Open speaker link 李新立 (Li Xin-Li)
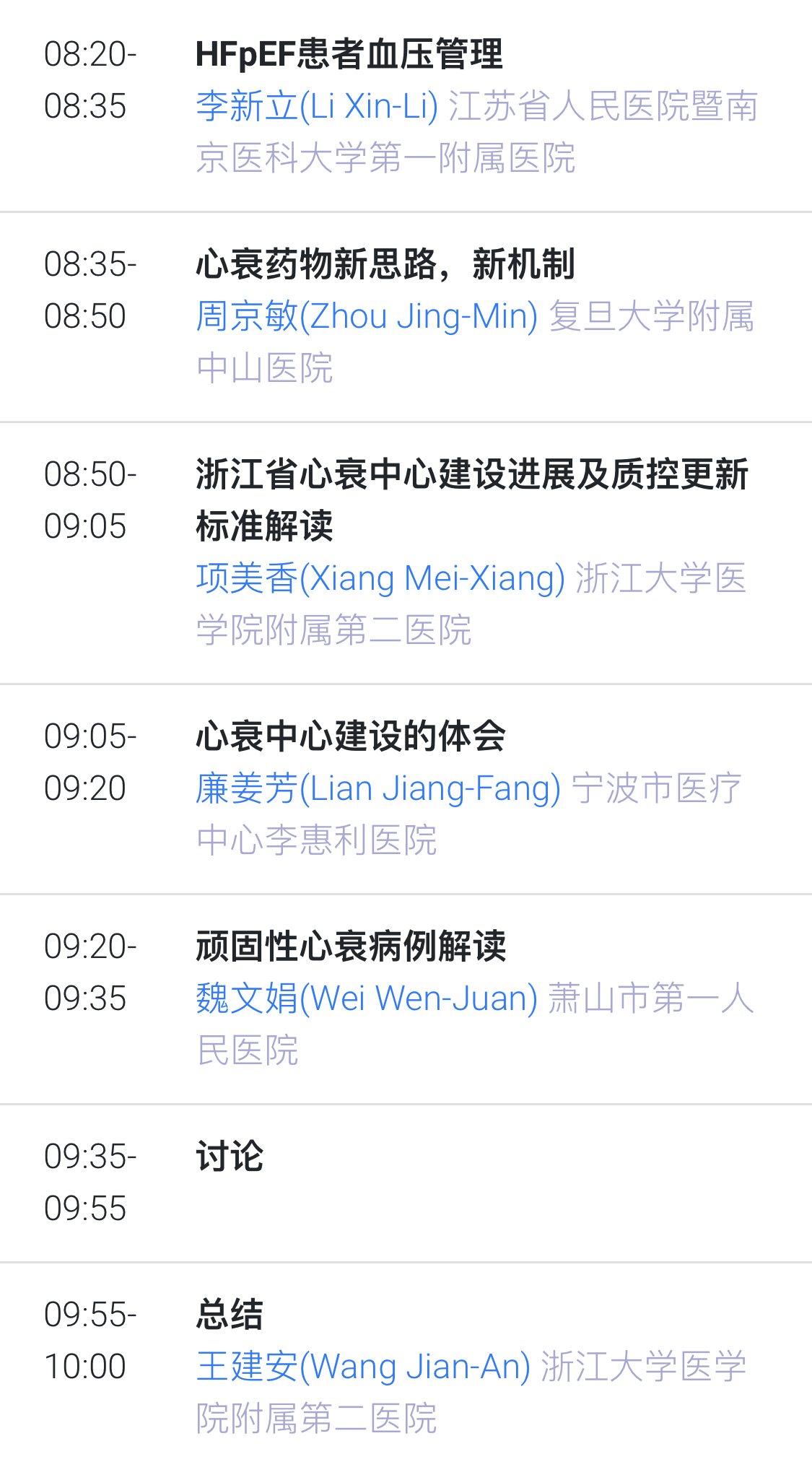The height and width of the screenshot is (1467, 812). pyautogui.click(x=317, y=106)
